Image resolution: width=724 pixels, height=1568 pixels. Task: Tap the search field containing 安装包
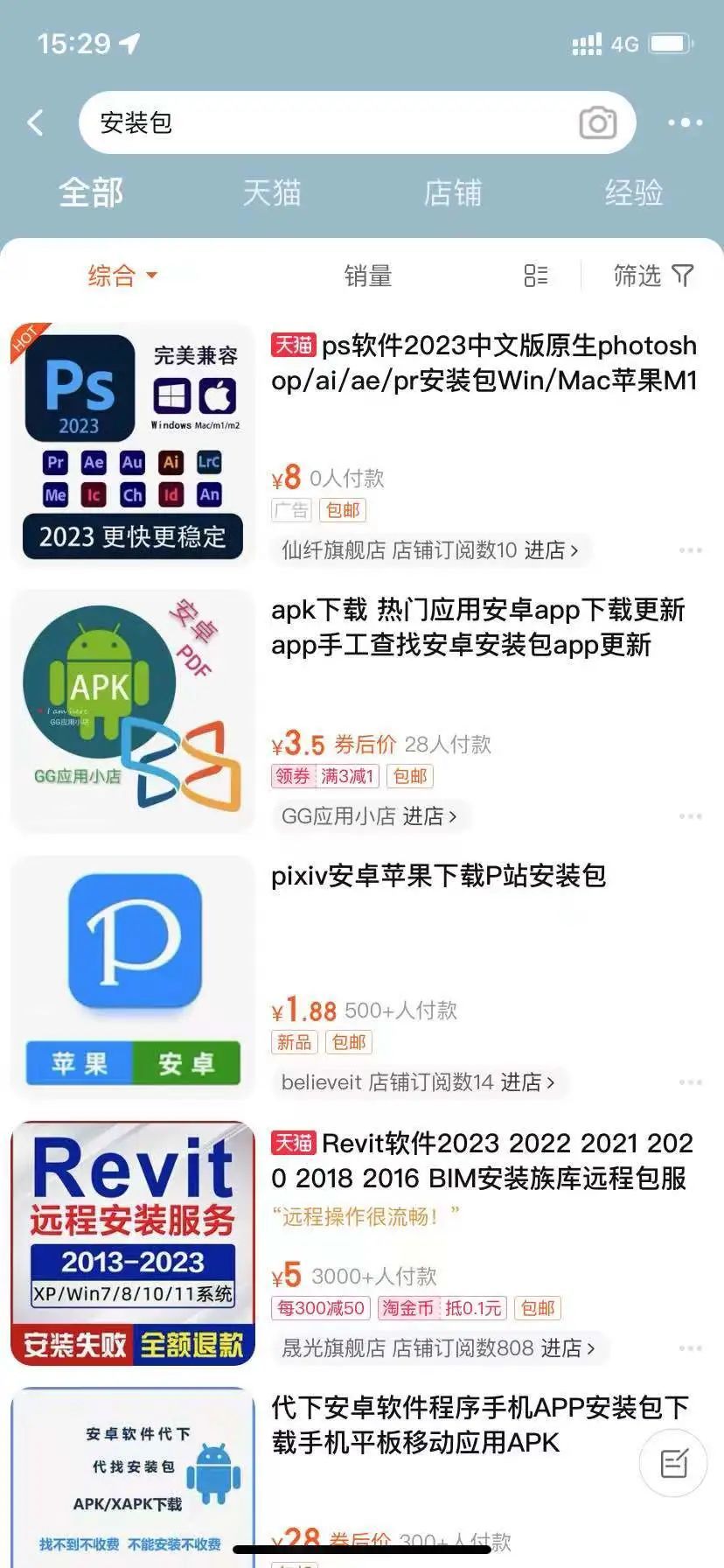[324, 122]
